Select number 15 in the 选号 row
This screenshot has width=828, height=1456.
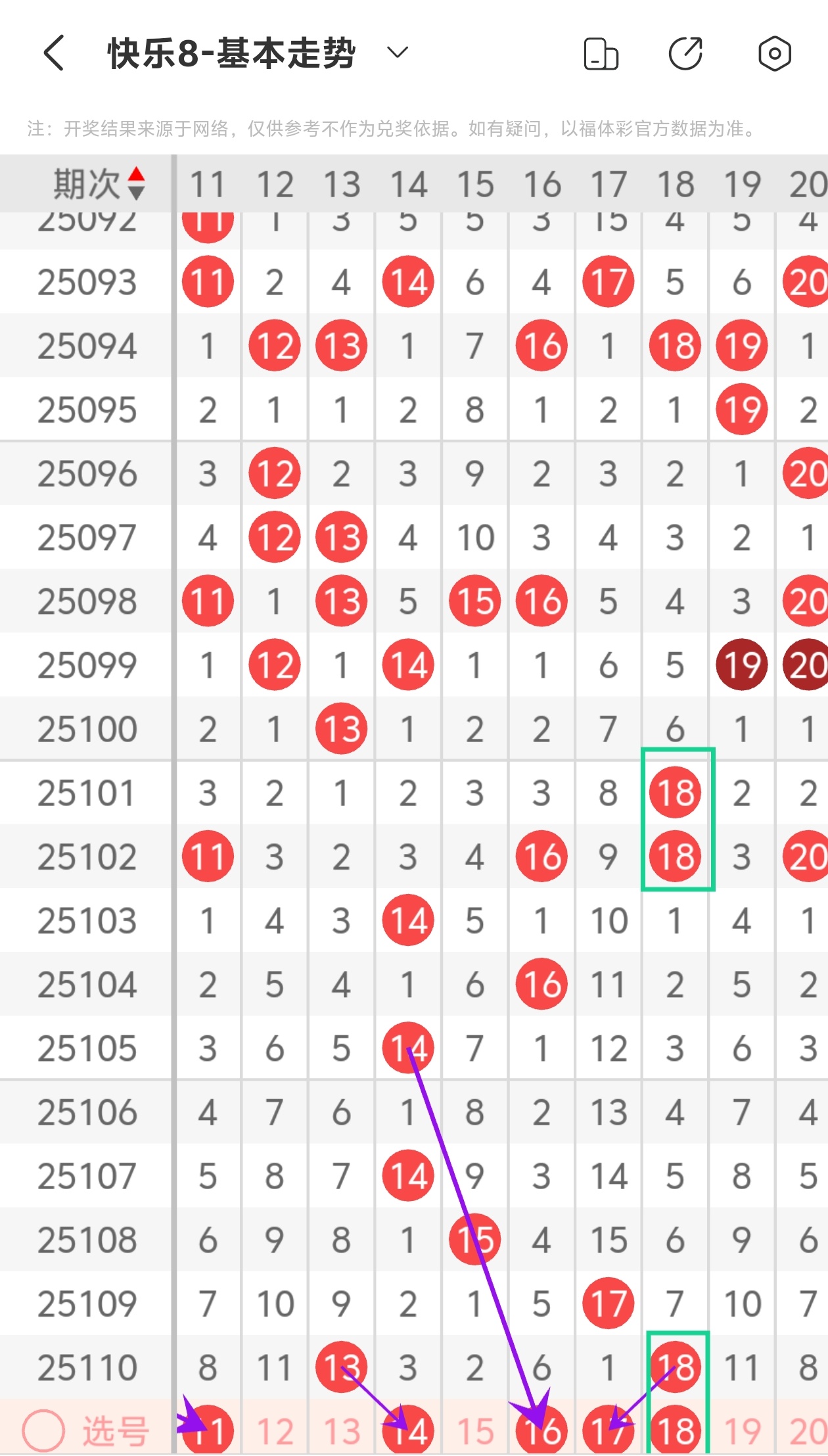[475, 1430]
